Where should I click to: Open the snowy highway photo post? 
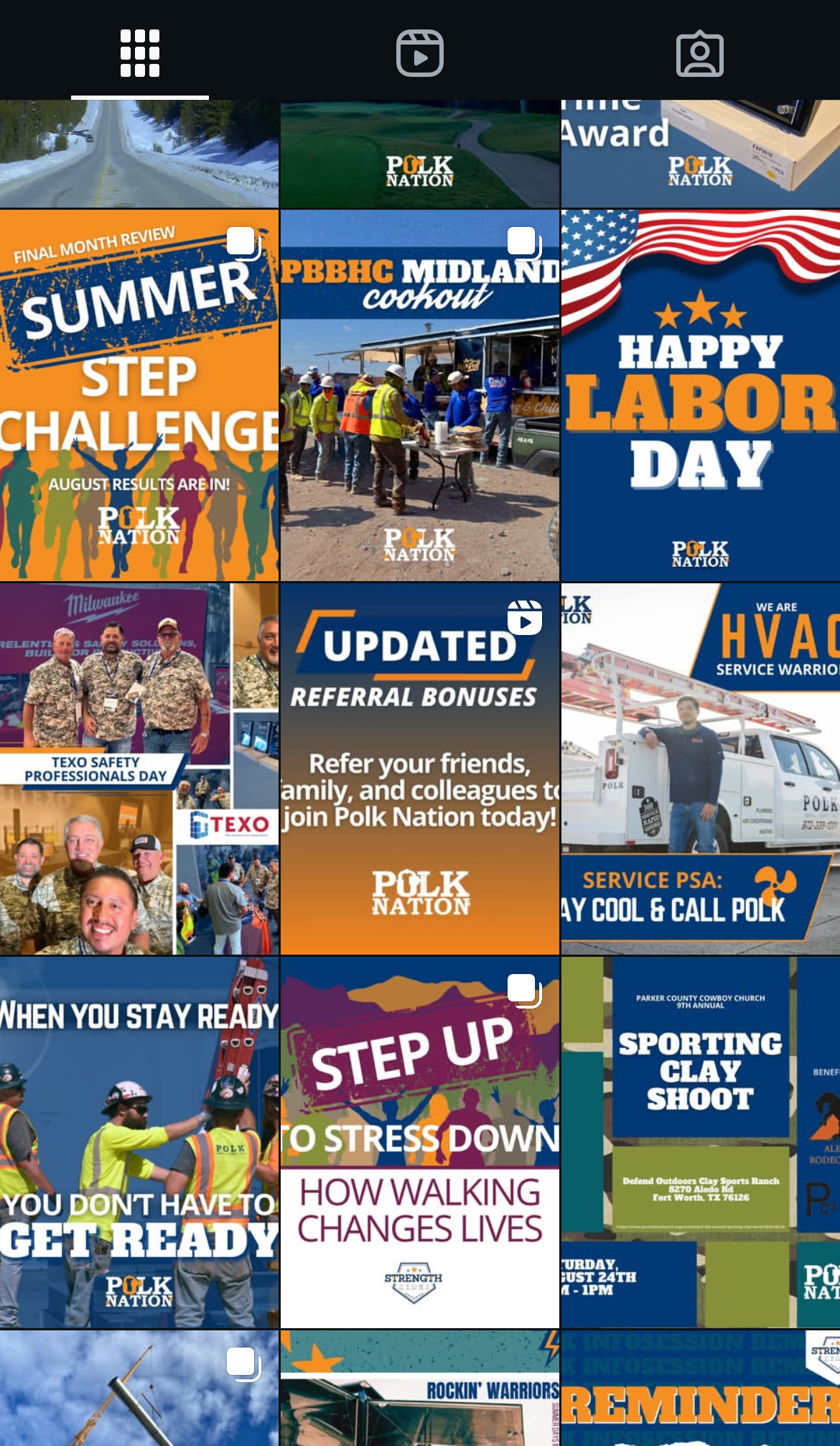[139, 154]
